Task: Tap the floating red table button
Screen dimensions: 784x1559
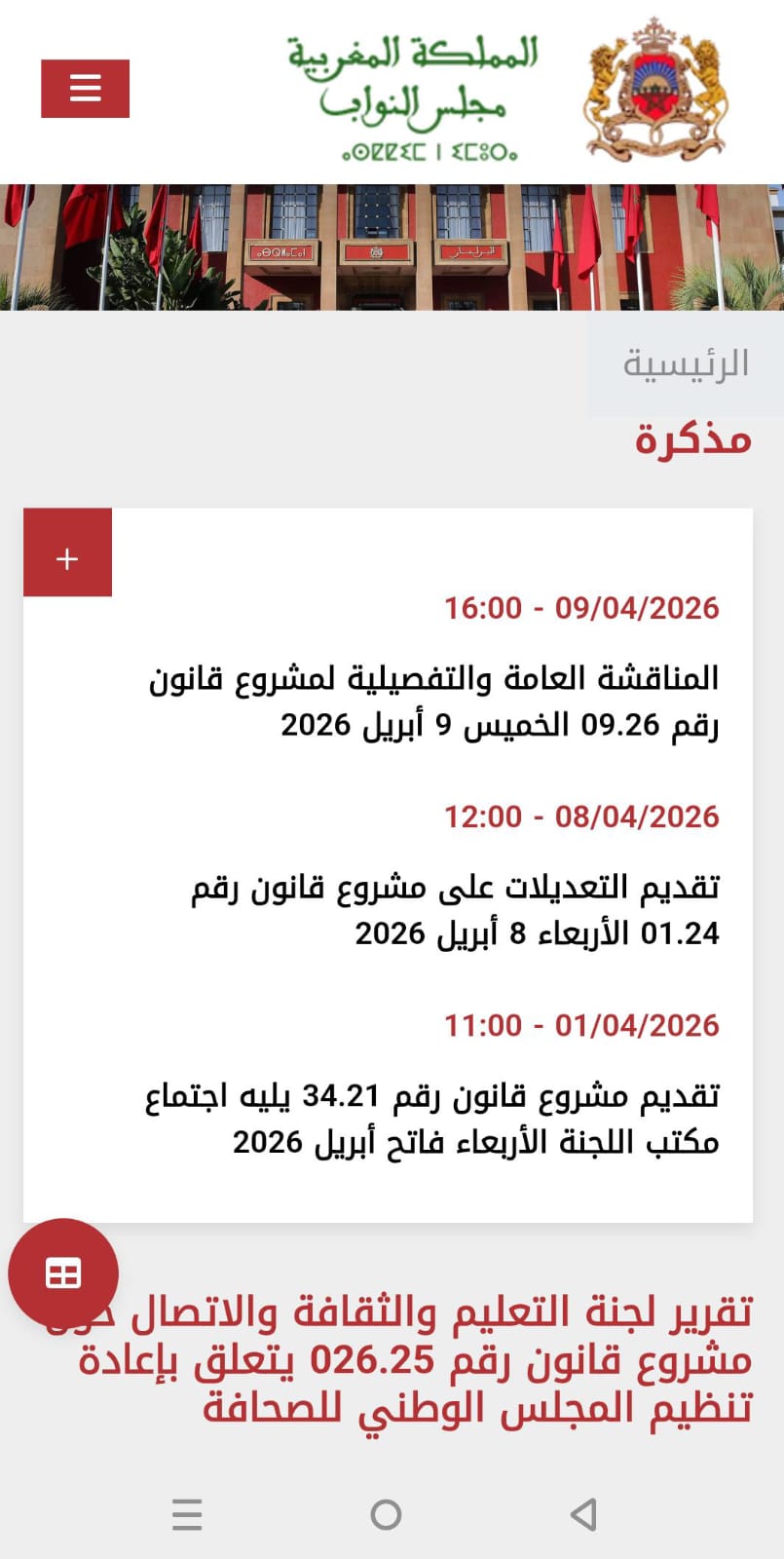Action: 63,1274
